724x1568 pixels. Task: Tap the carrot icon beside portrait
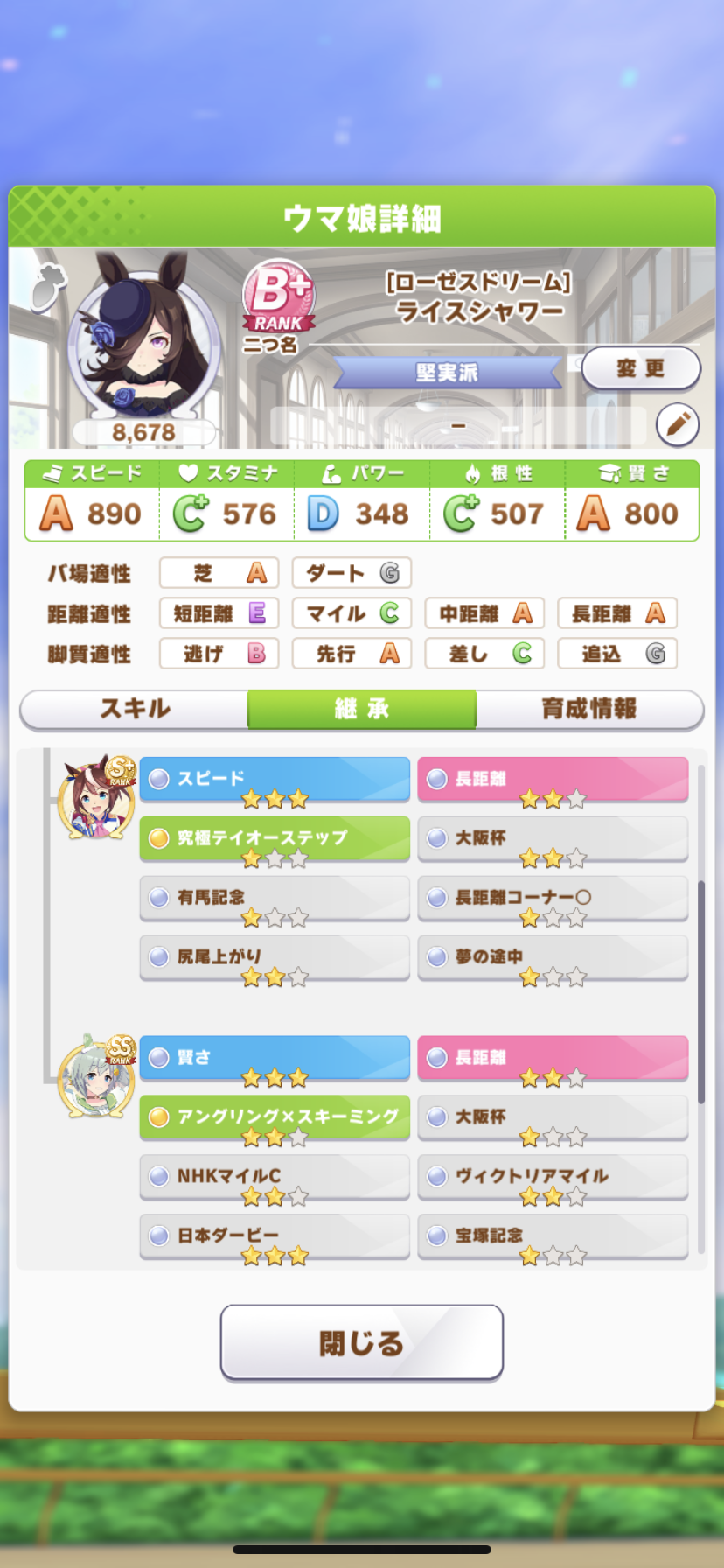49,287
